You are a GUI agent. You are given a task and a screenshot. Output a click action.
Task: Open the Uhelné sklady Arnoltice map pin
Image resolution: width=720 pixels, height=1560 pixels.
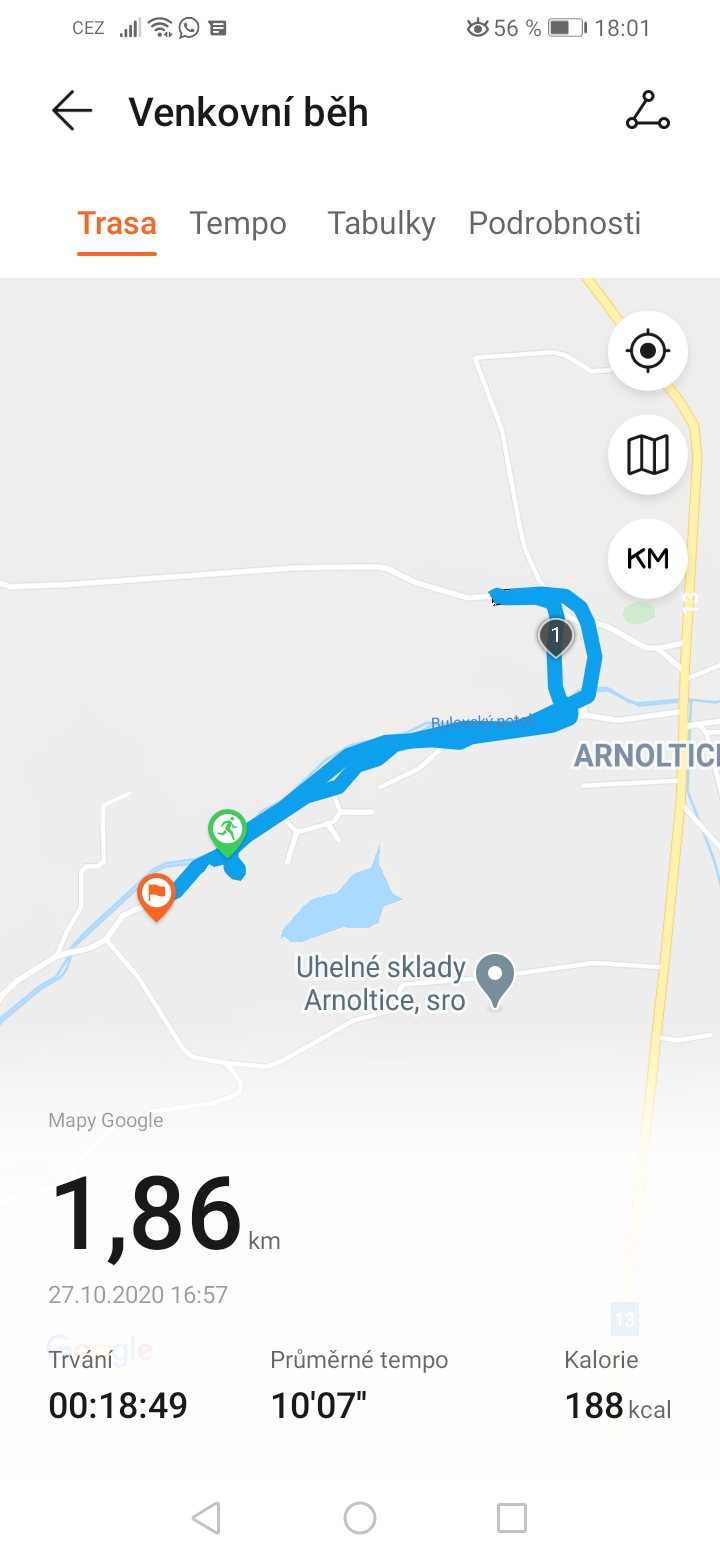[495, 980]
